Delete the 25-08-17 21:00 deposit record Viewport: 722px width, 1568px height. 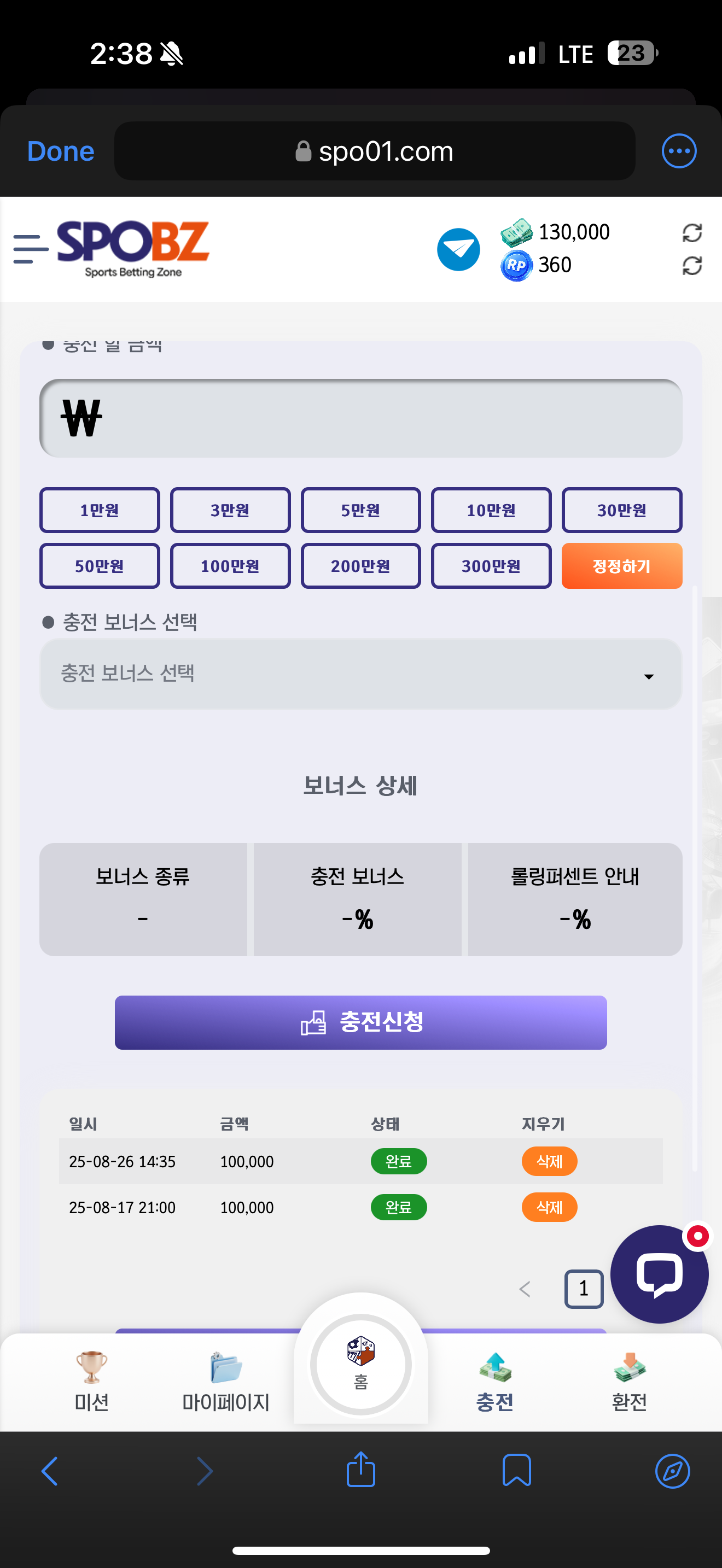(549, 1207)
